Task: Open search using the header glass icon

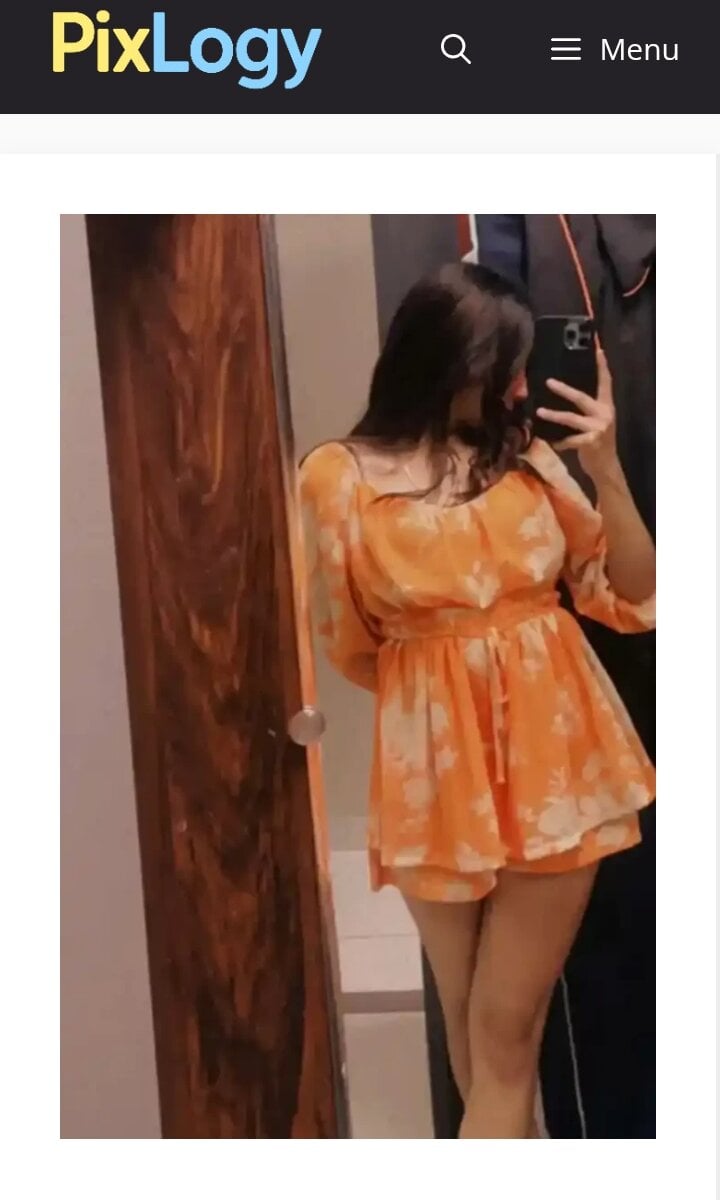Action: (457, 49)
